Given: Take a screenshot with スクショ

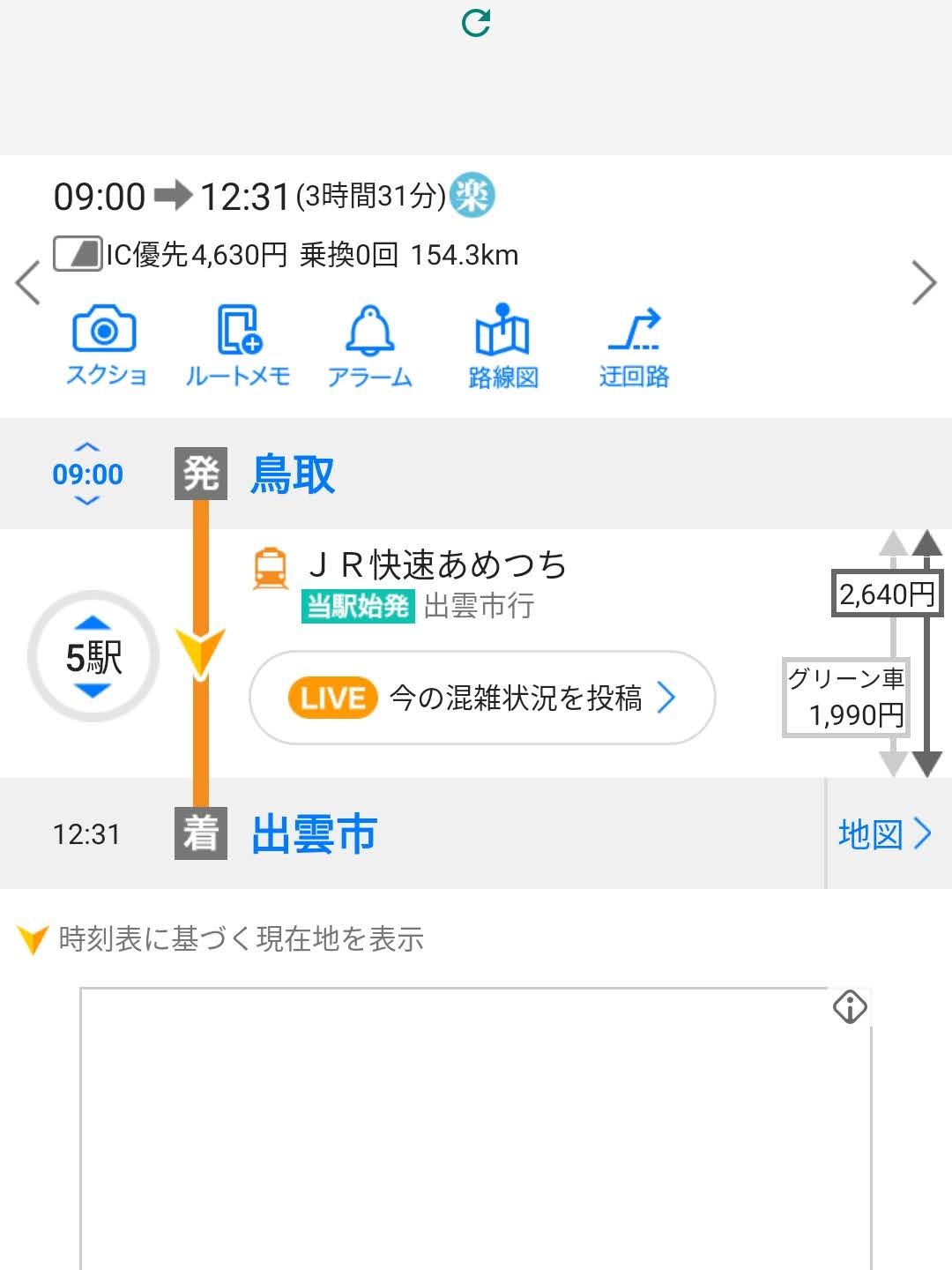Looking at the screenshot, I should (x=105, y=347).
